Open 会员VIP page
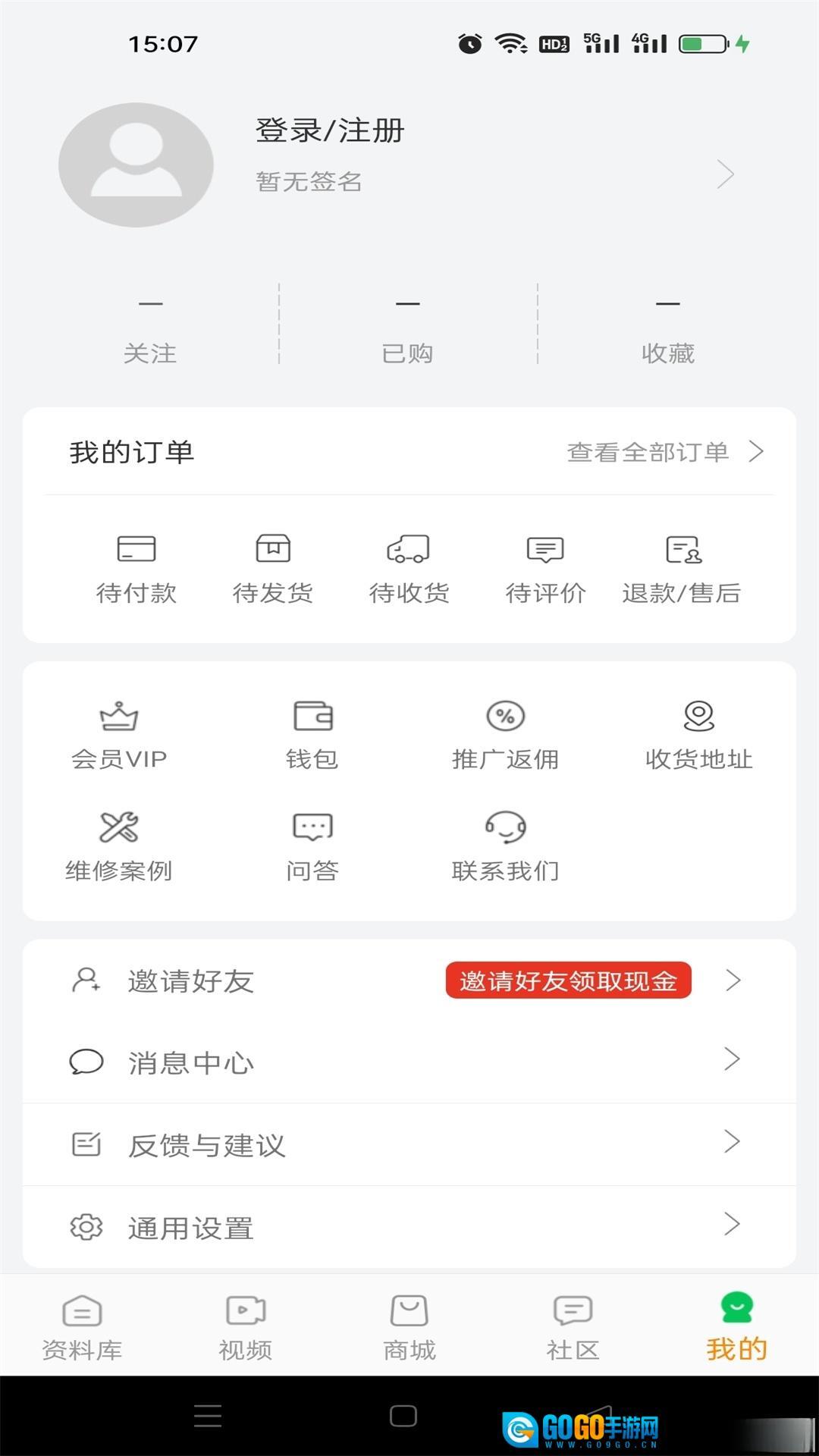The width and height of the screenshot is (819, 1456). coord(119,736)
